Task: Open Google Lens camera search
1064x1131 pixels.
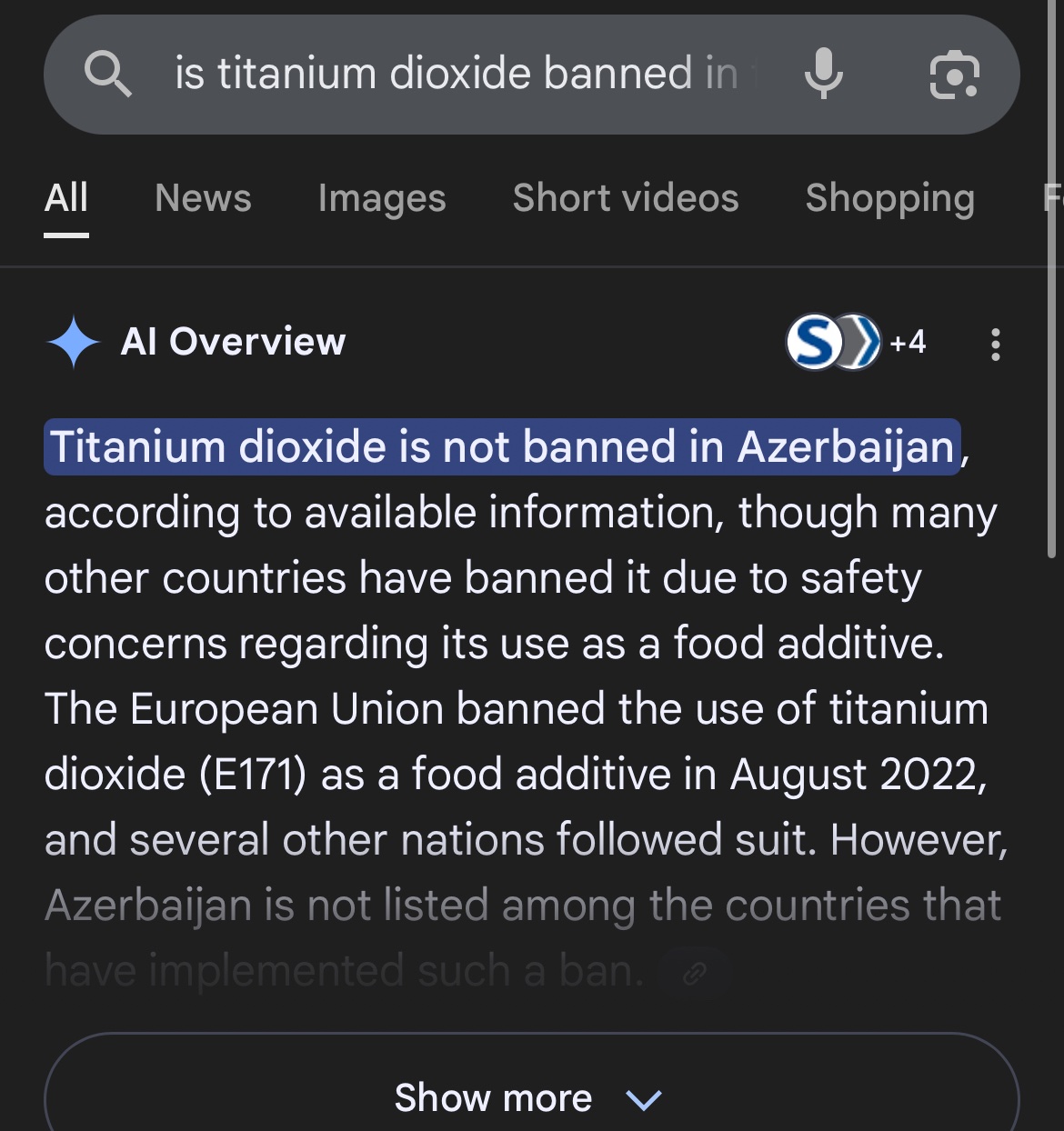Action: click(954, 75)
